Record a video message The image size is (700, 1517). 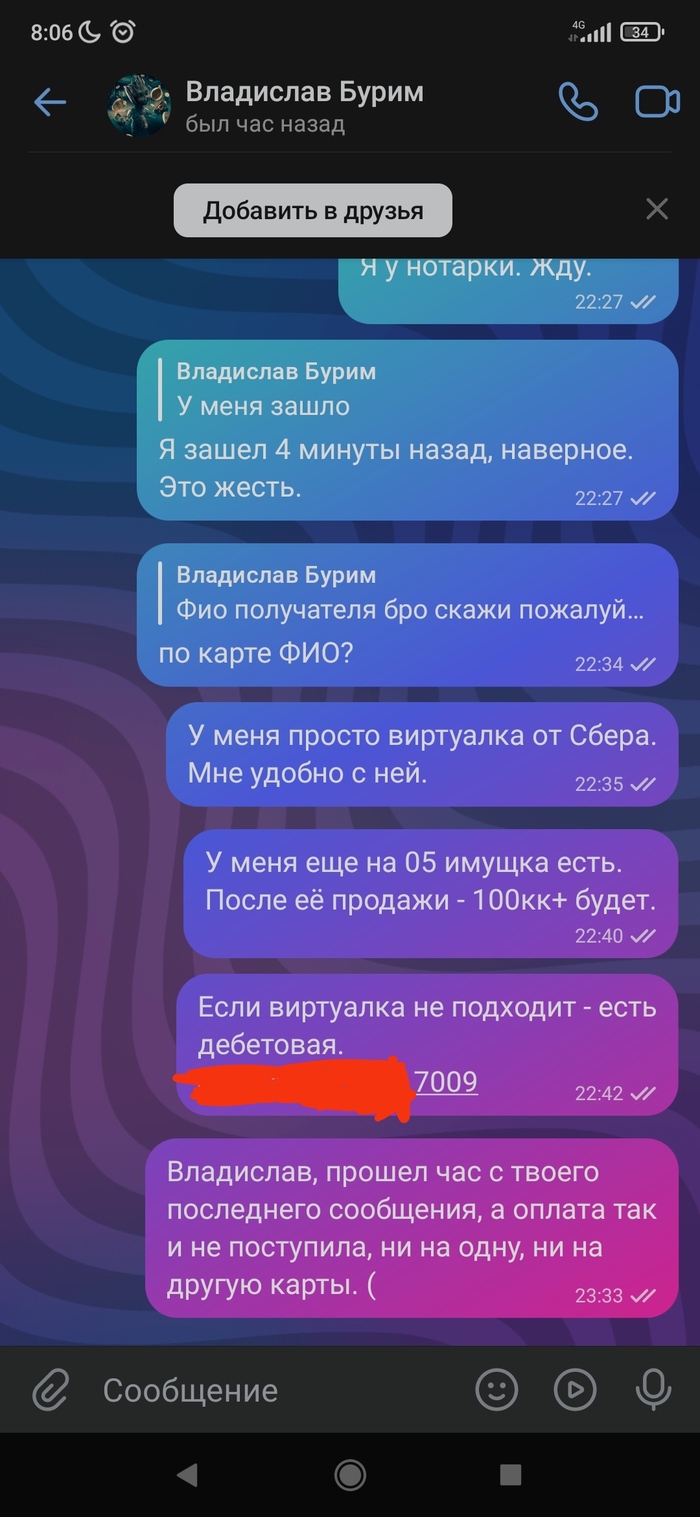(575, 1389)
